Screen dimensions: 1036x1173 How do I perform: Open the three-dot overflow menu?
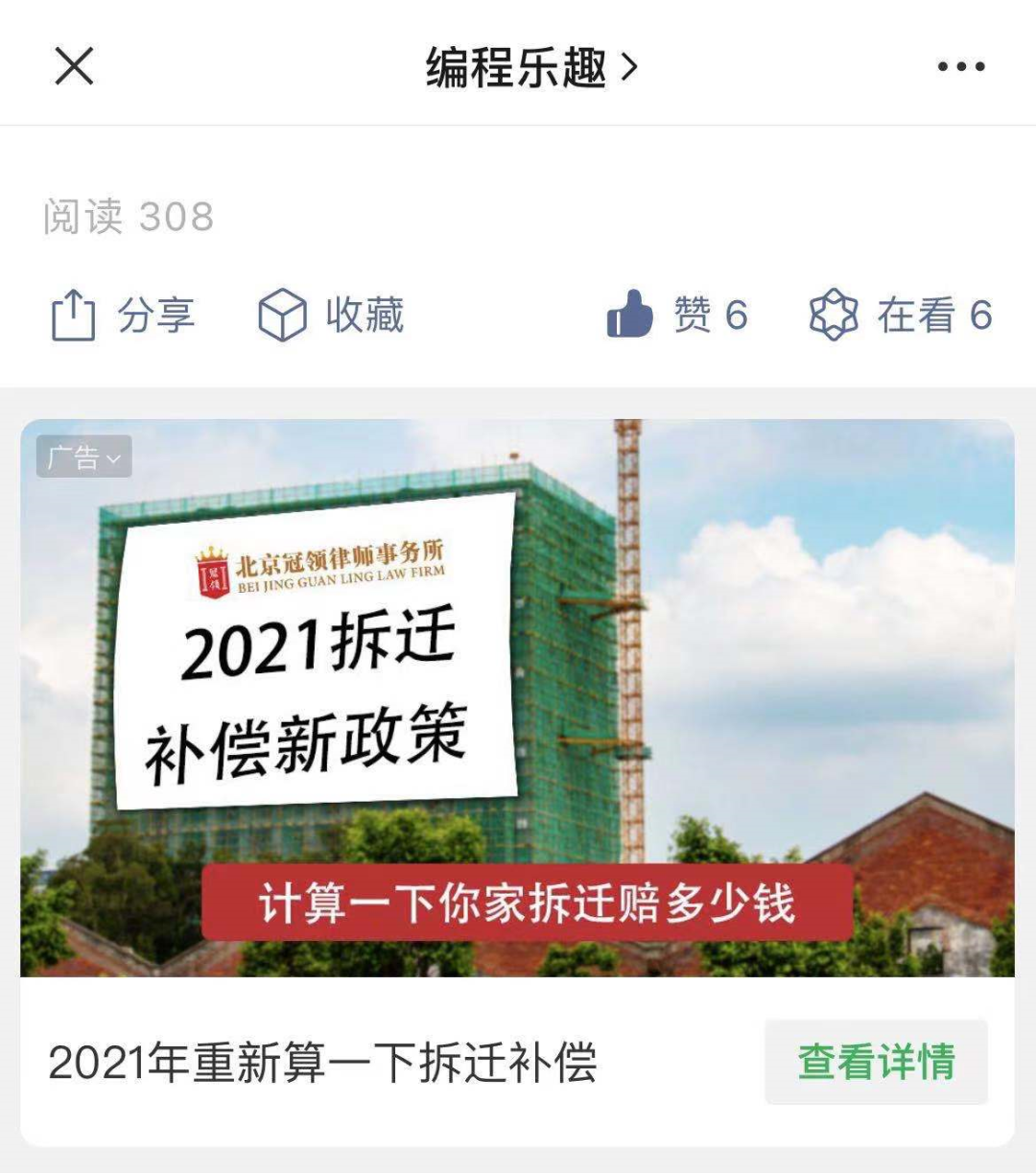pyautogui.click(x=960, y=67)
